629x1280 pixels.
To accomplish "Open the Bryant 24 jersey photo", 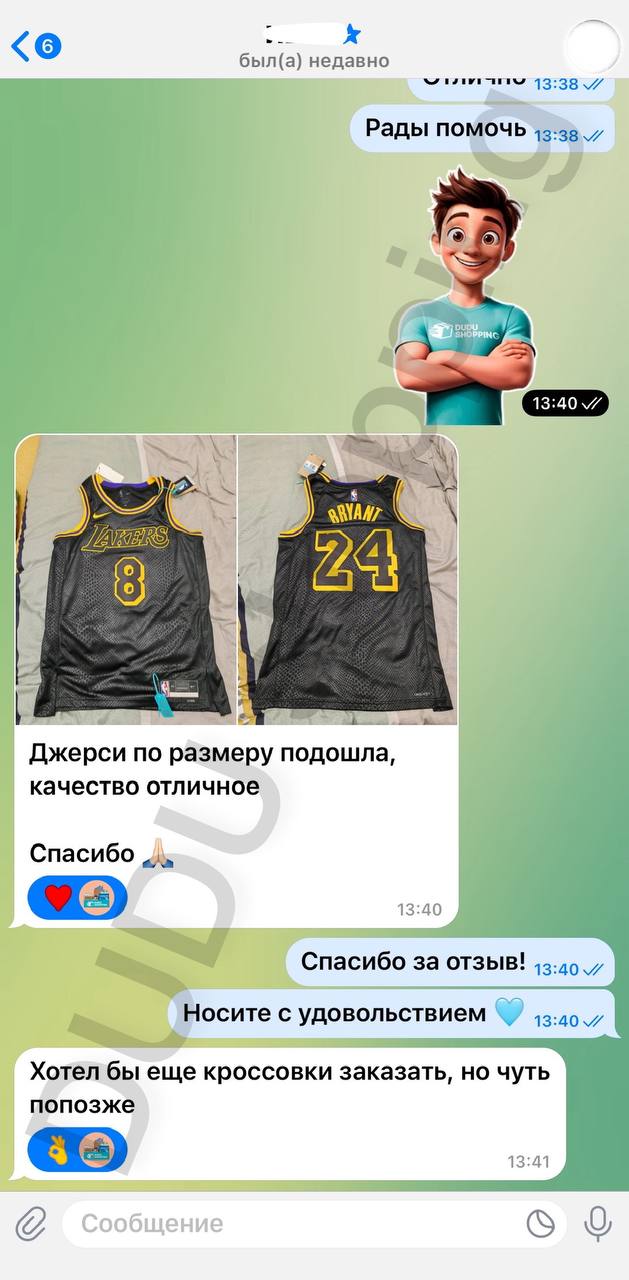I will coord(348,580).
